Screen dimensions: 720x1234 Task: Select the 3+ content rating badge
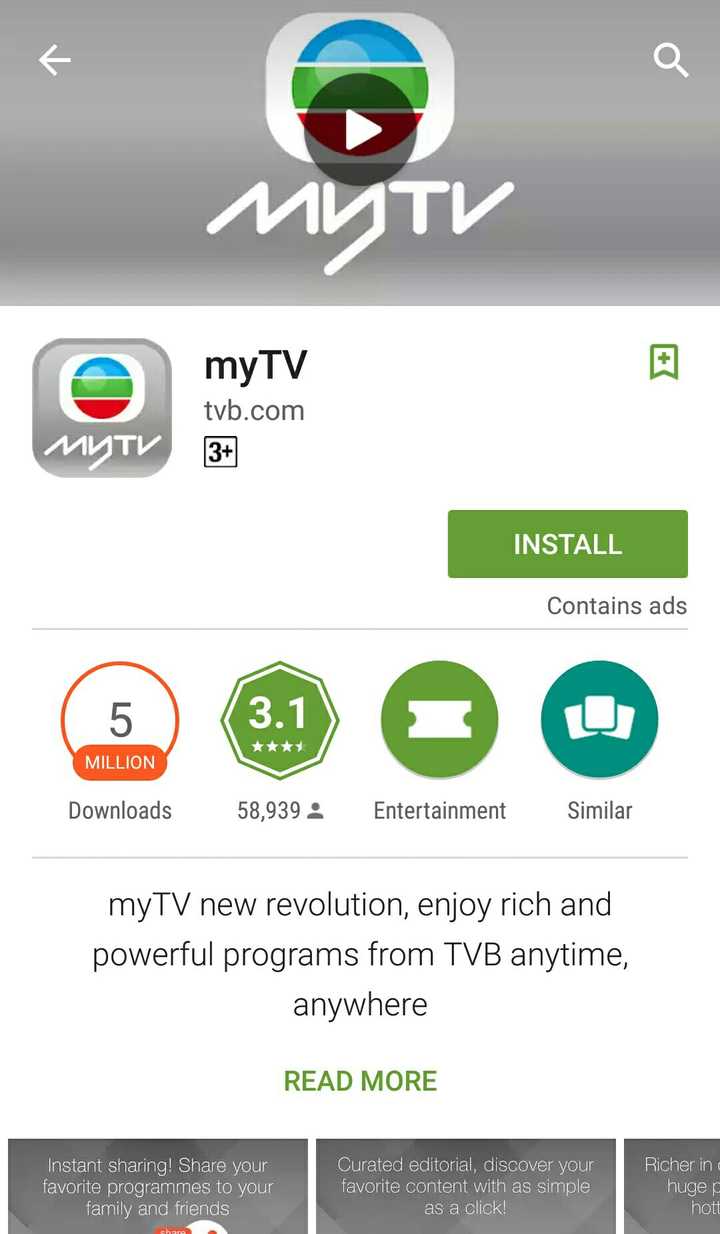tap(219, 451)
